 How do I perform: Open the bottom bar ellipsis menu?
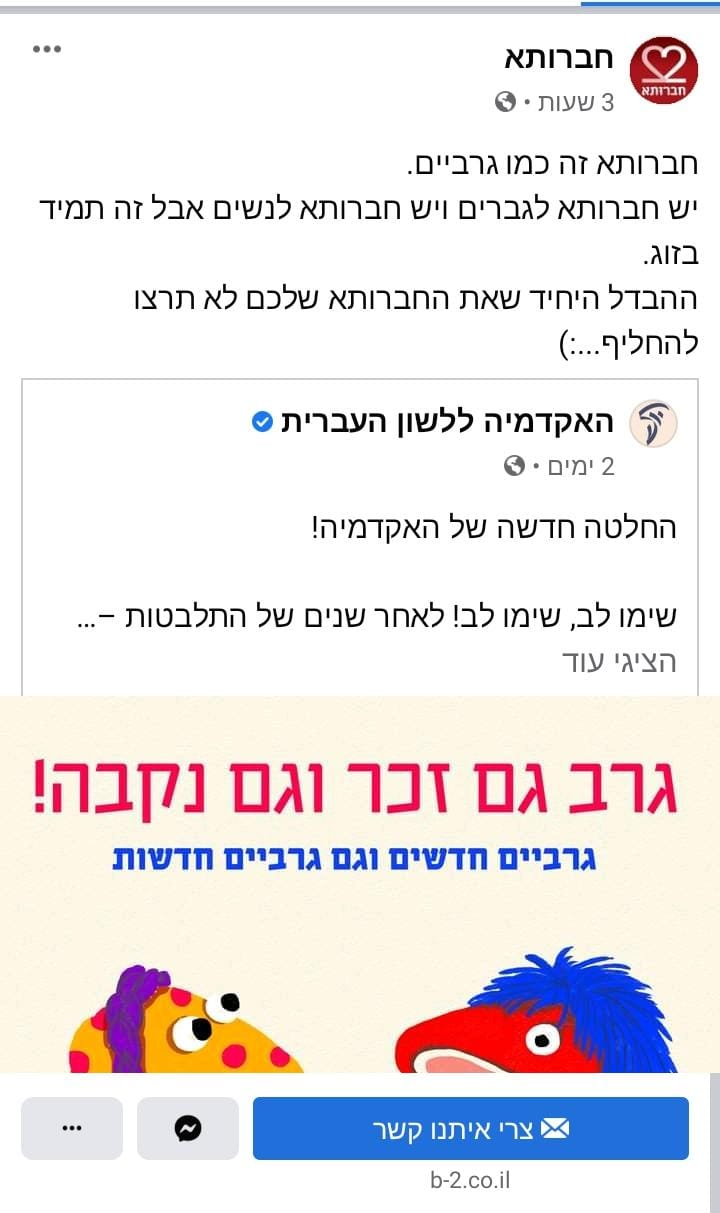71,1129
